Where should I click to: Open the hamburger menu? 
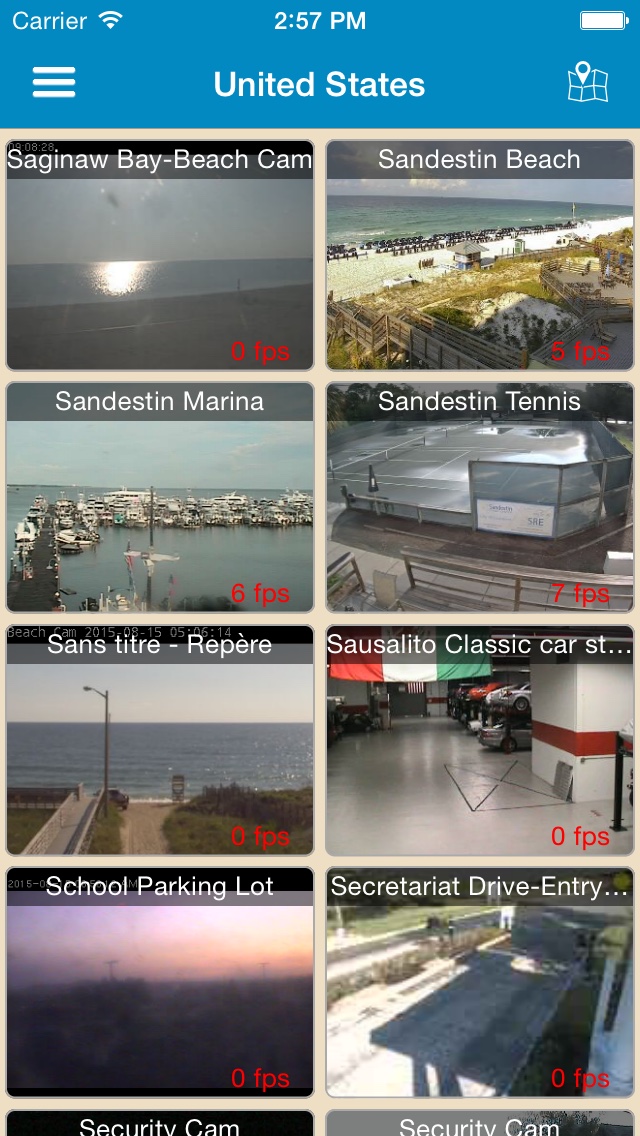pyautogui.click(x=54, y=83)
